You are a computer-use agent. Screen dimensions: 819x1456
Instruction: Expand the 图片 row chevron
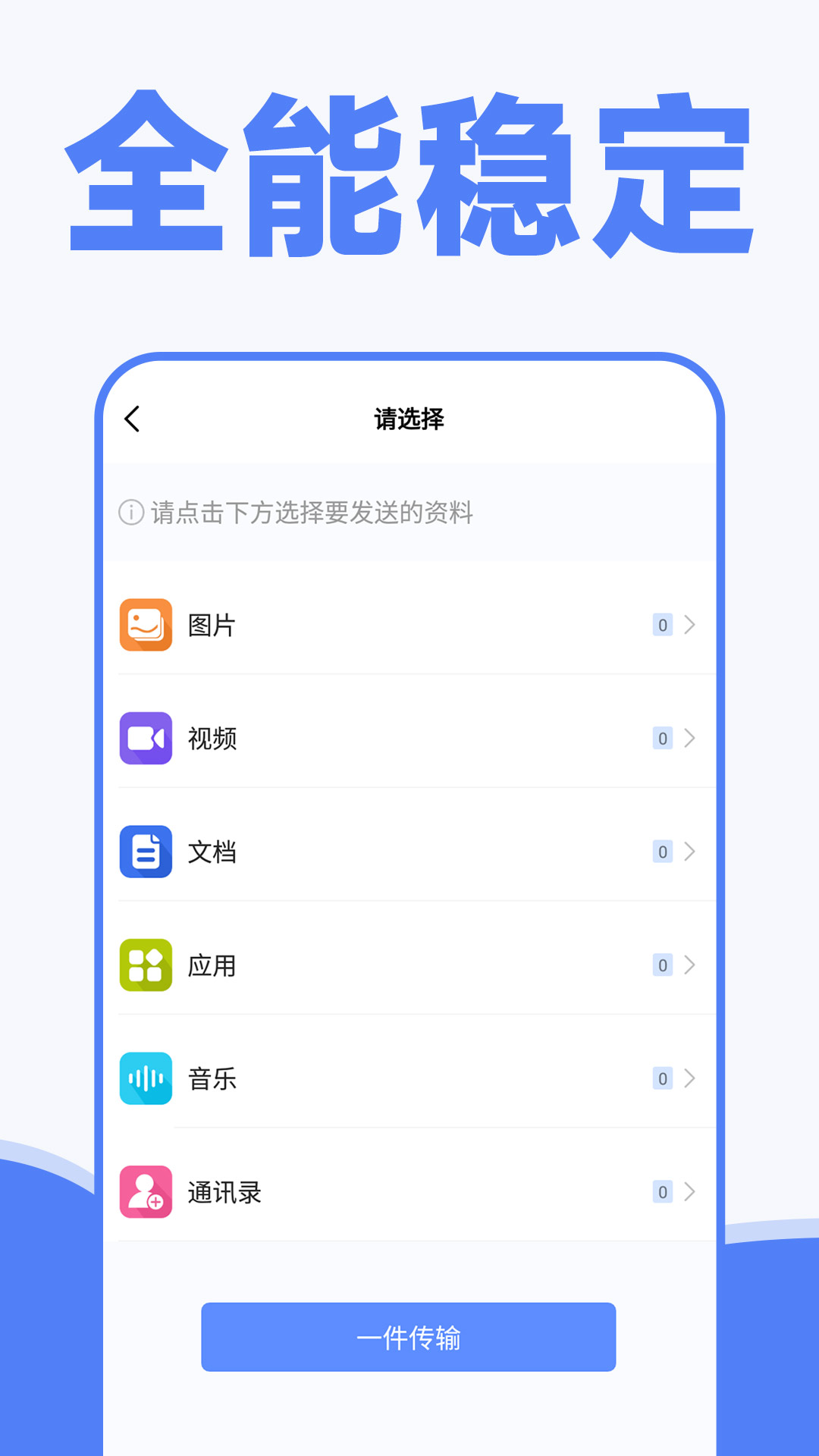[689, 625]
